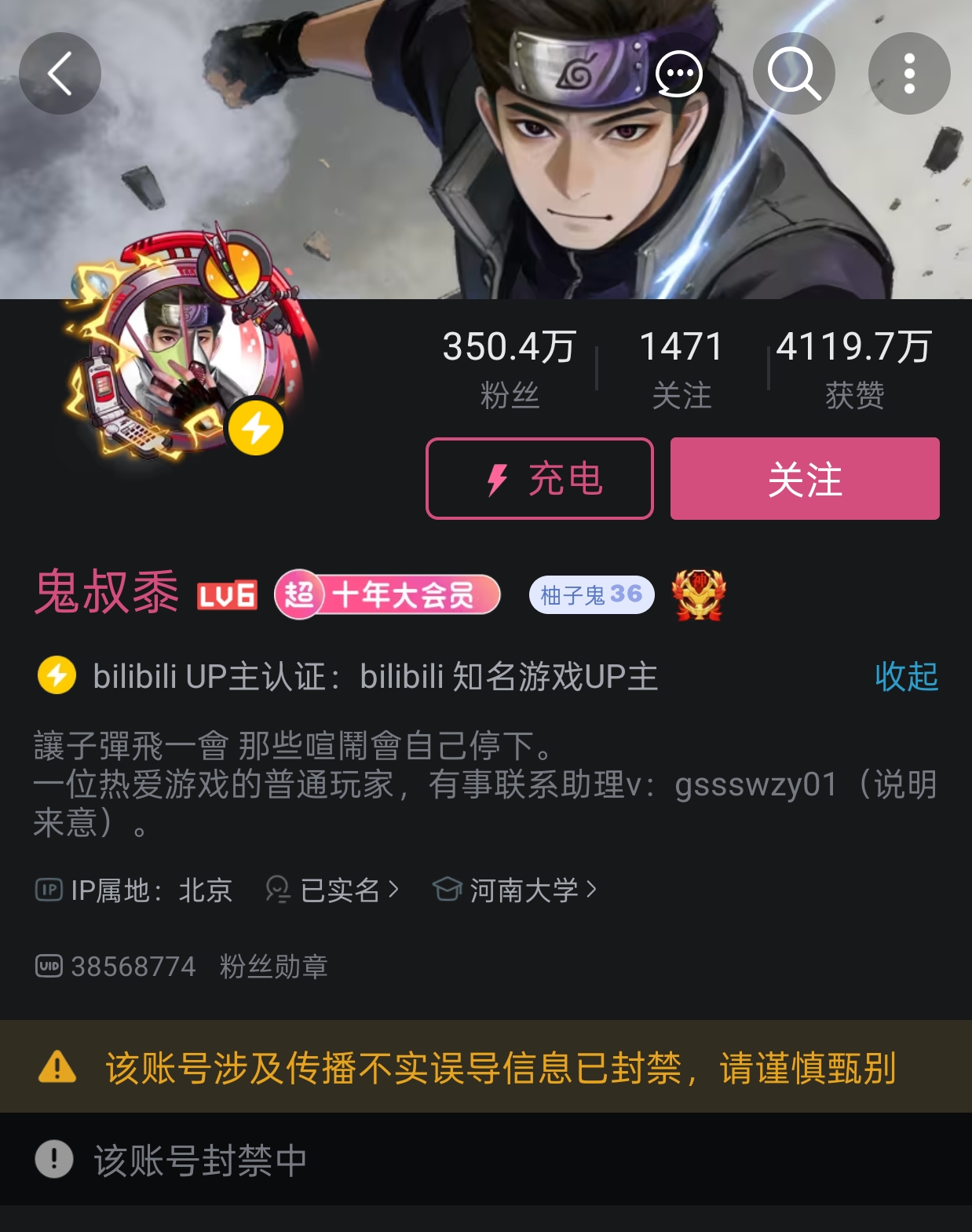Open the 柚子鬼 36 fan medal badge
Screen dimensions: 972x1232
[x=592, y=594]
